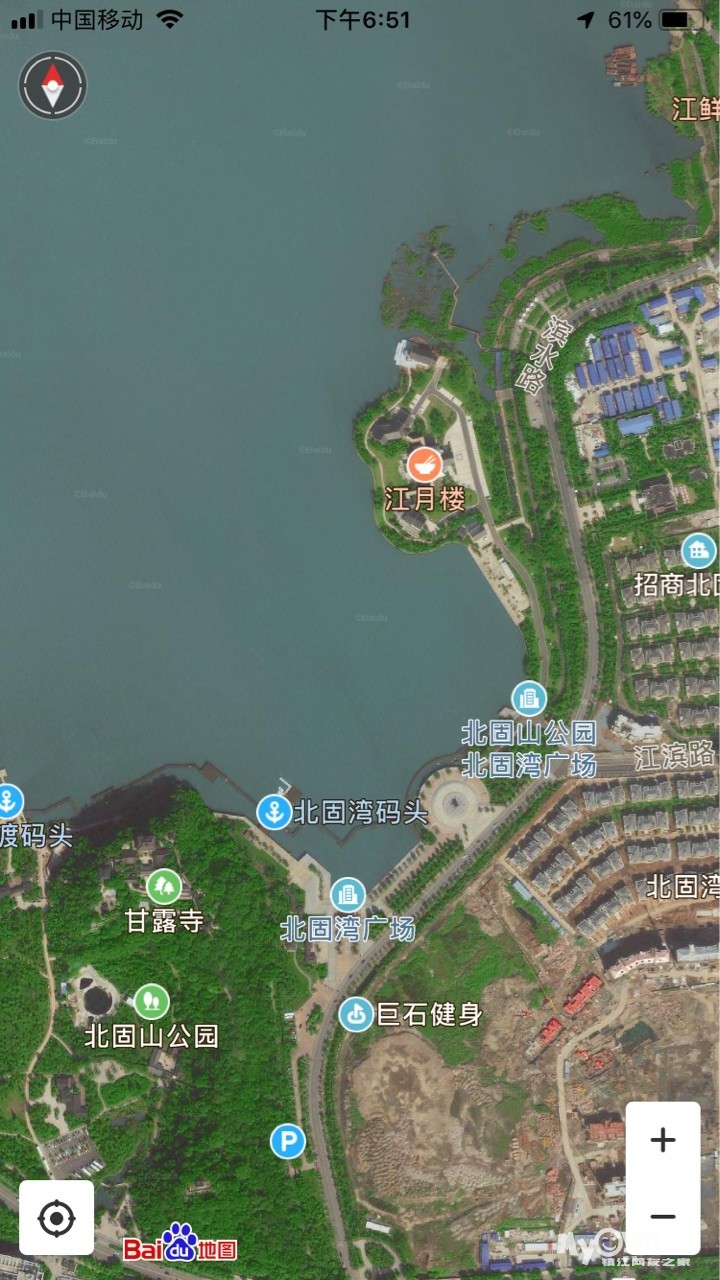Select the 北固湾码头 anchor marker
The image size is (720, 1280).
click(x=274, y=811)
